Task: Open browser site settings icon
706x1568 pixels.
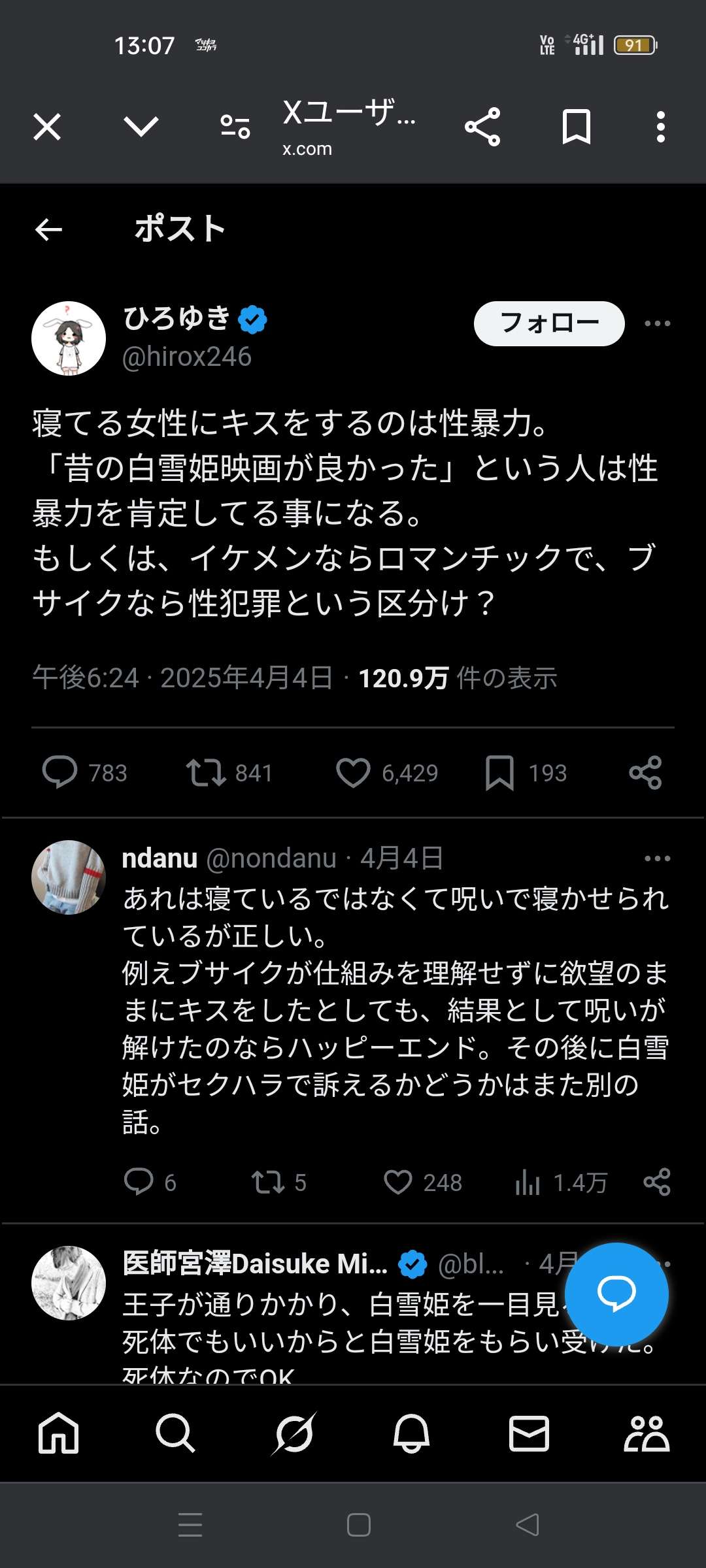Action: (235, 127)
